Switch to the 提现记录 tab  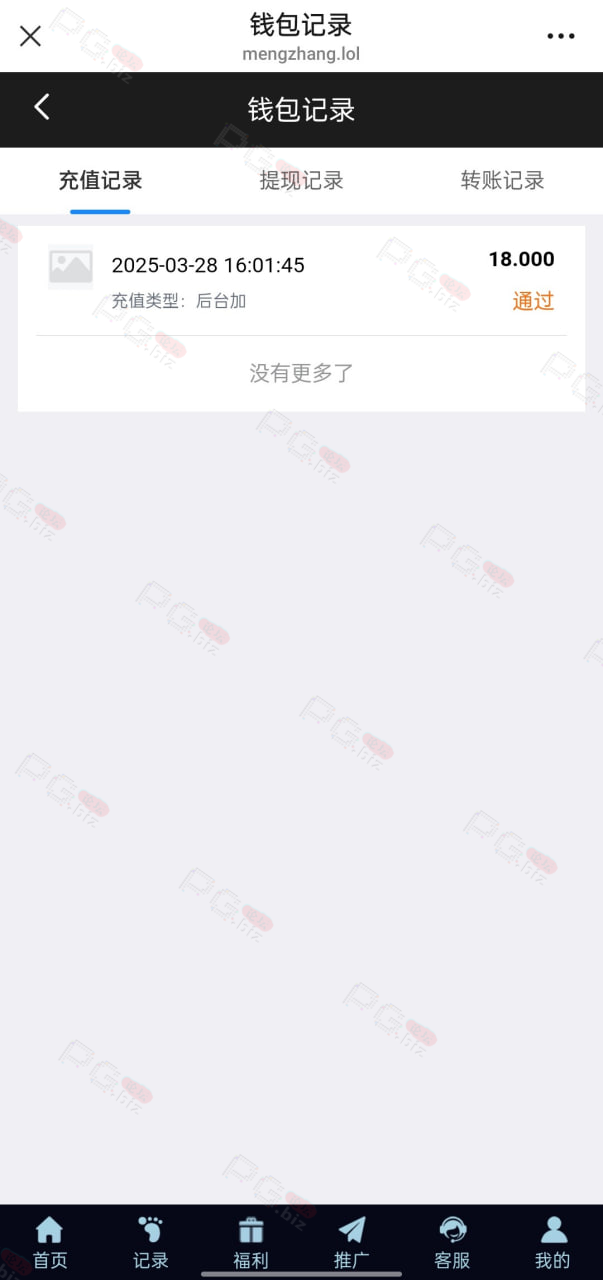pos(301,181)
